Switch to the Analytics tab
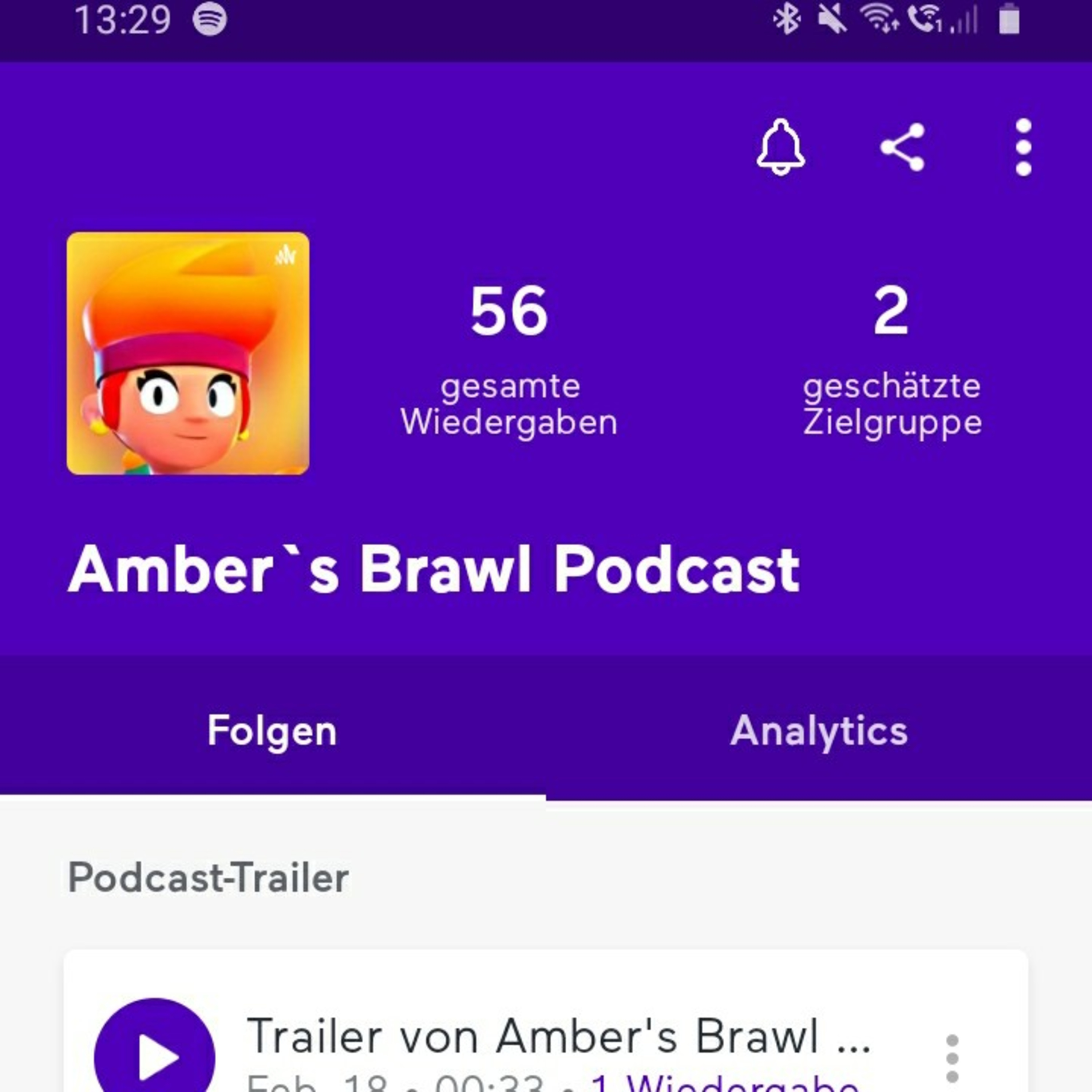 coord(819,730)
